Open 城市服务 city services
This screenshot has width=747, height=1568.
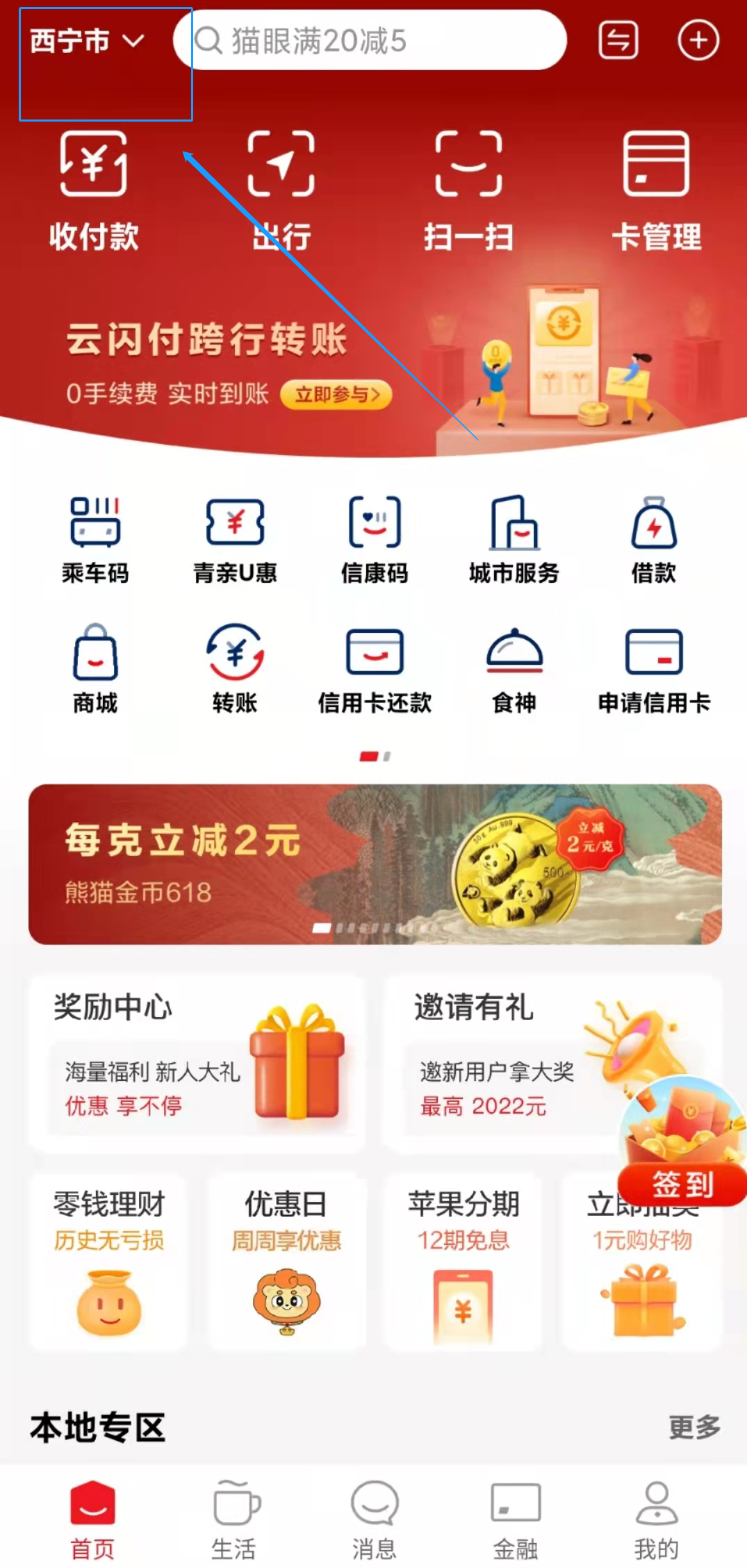pyautogui.click(x=514, y=540)
